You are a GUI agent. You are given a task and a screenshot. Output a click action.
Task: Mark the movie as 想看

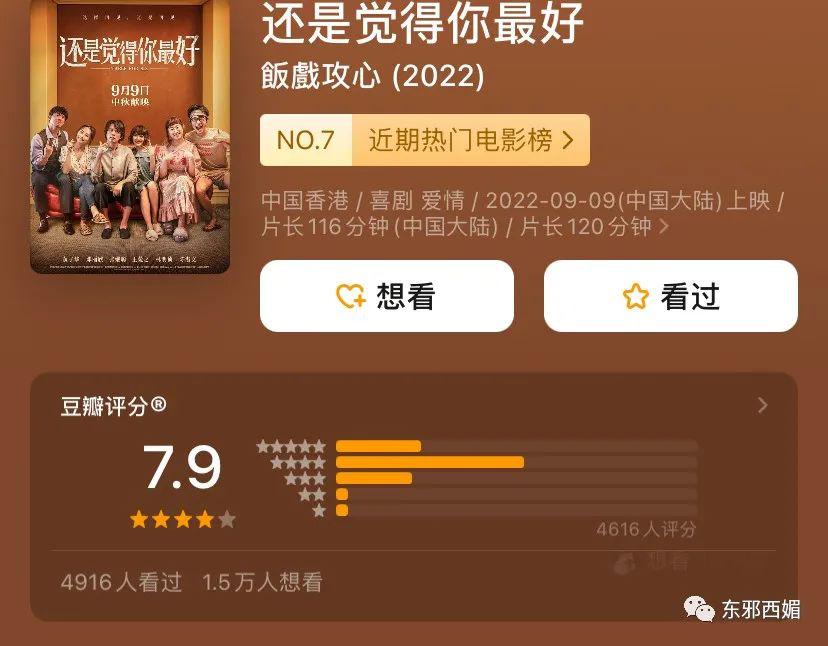386,296
